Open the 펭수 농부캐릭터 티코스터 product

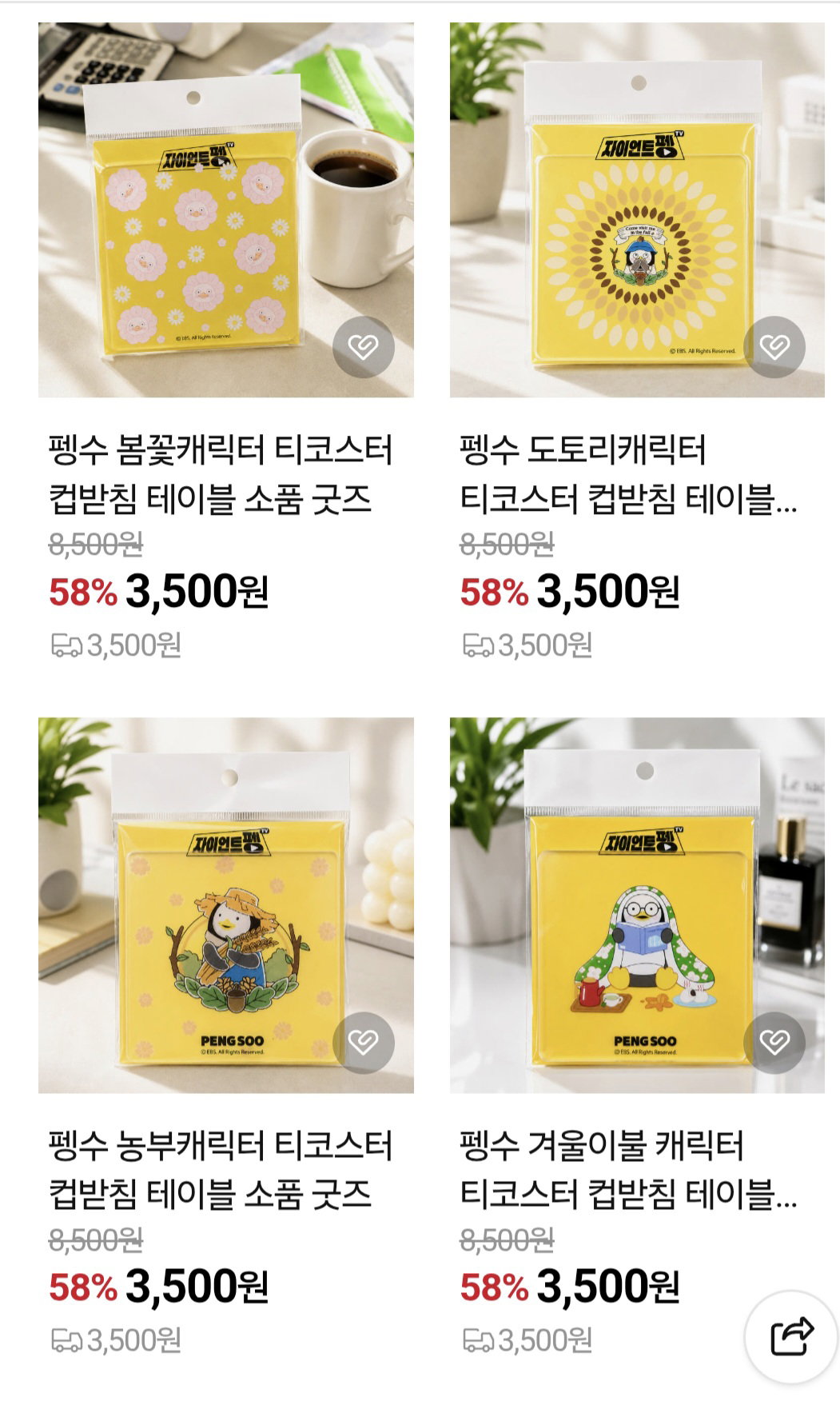click(226, 905)
